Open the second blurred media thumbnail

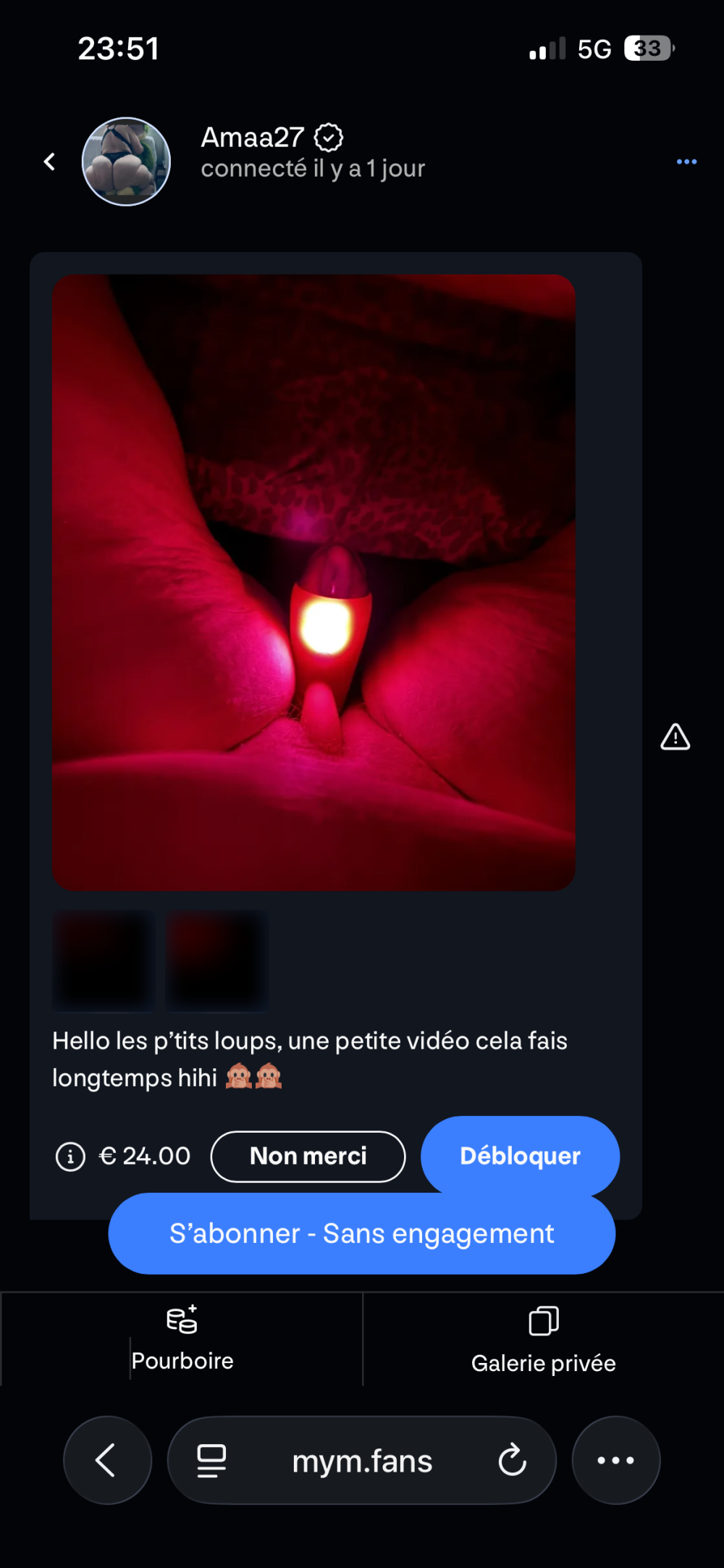click(x=216, y=960)
